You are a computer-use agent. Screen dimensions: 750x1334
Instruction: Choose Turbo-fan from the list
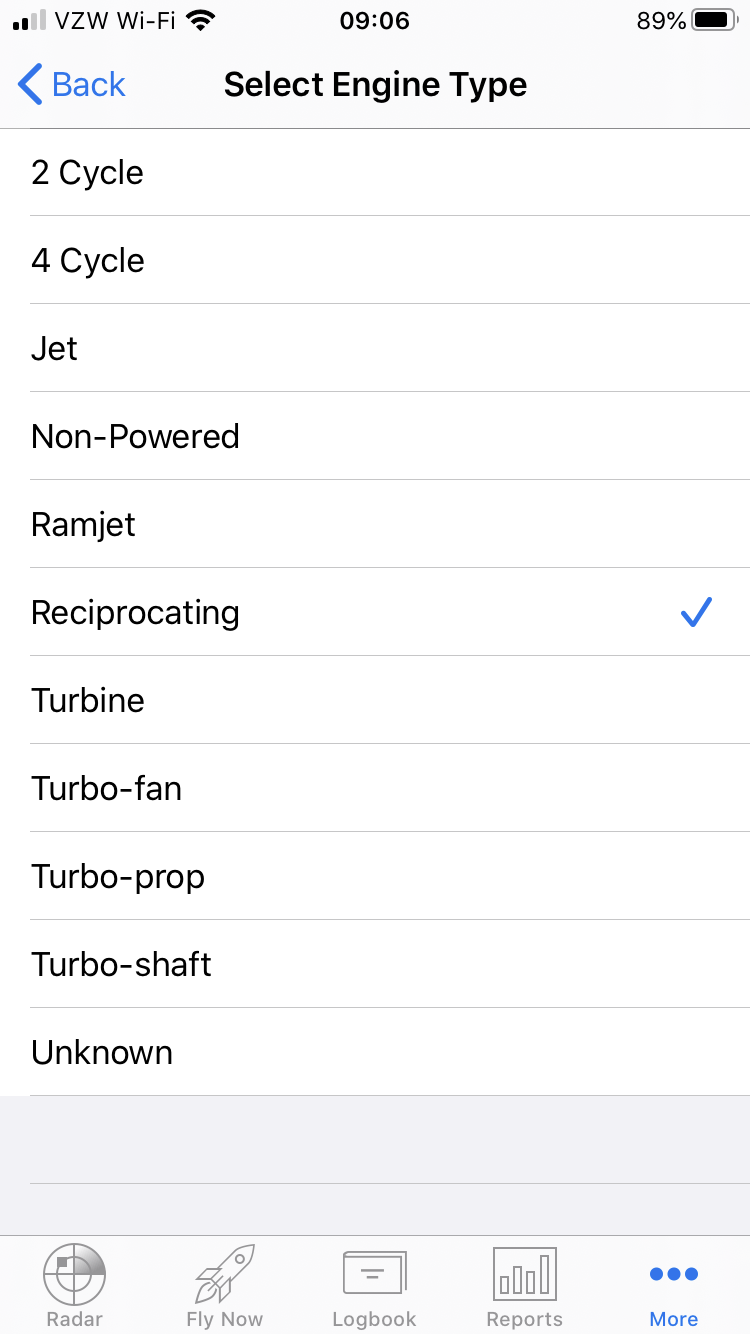(x=375, y=788)
